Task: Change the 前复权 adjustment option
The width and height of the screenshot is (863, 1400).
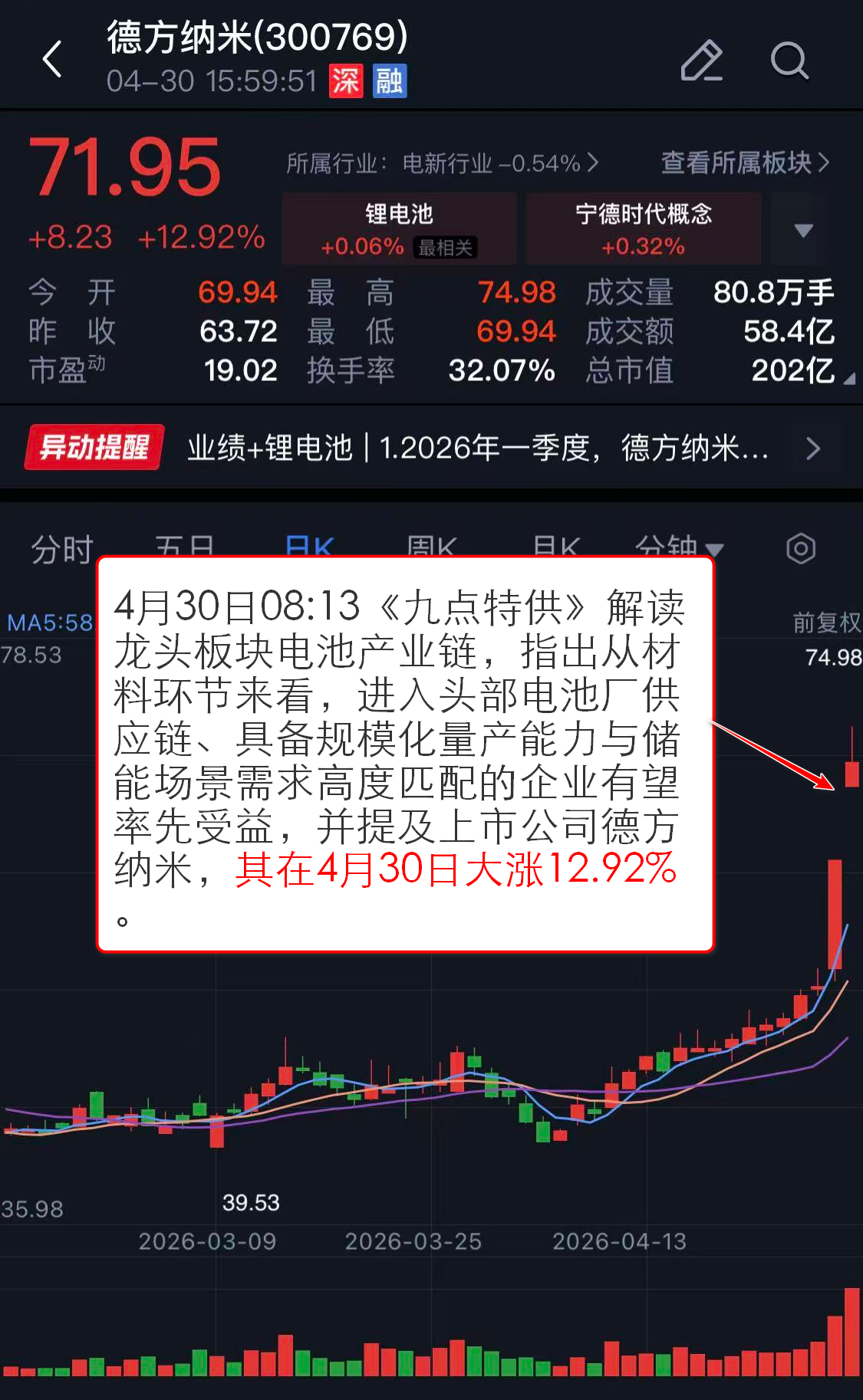Action: 826,623
